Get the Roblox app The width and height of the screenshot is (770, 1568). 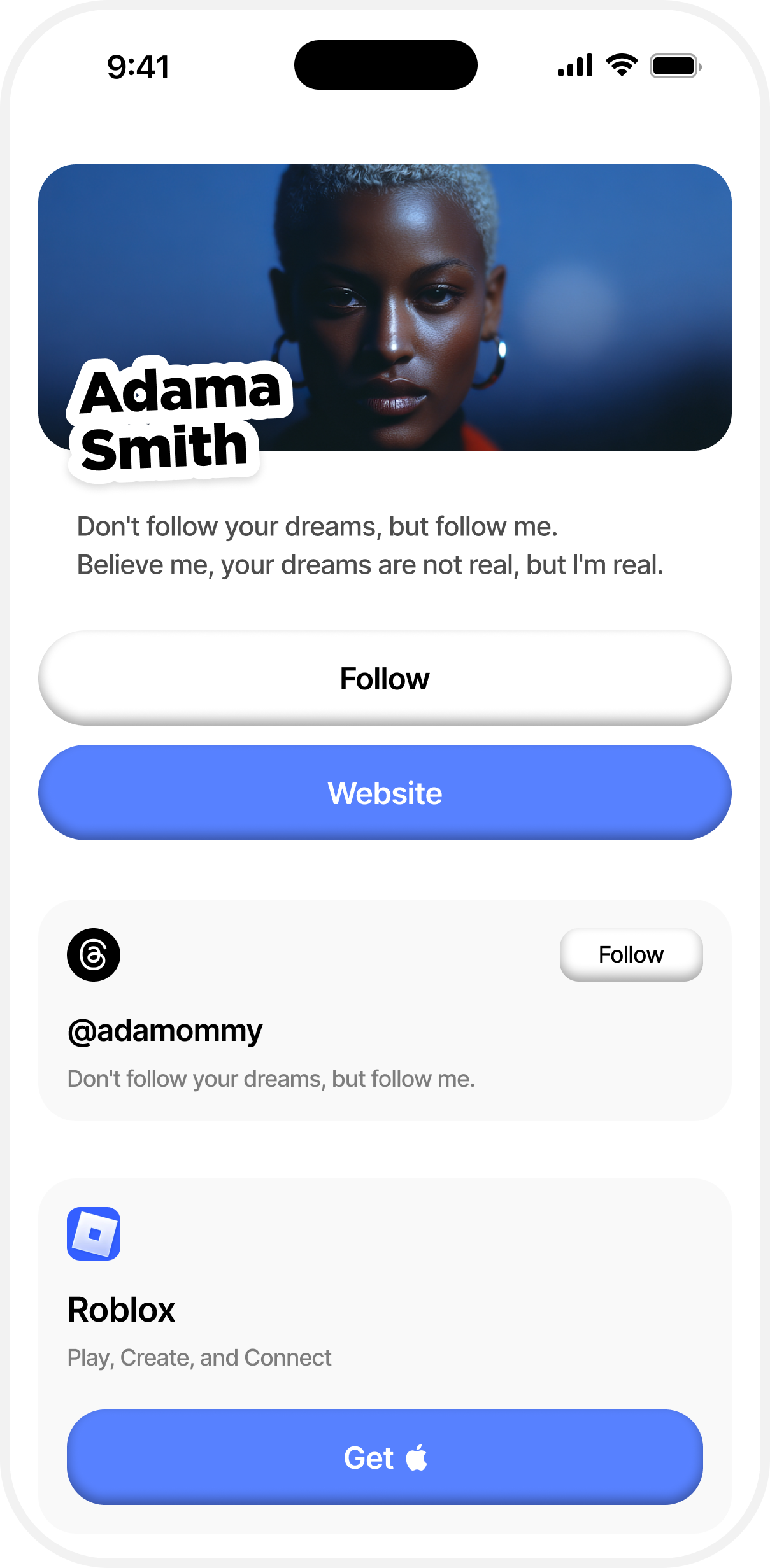tap(385, 1457)
